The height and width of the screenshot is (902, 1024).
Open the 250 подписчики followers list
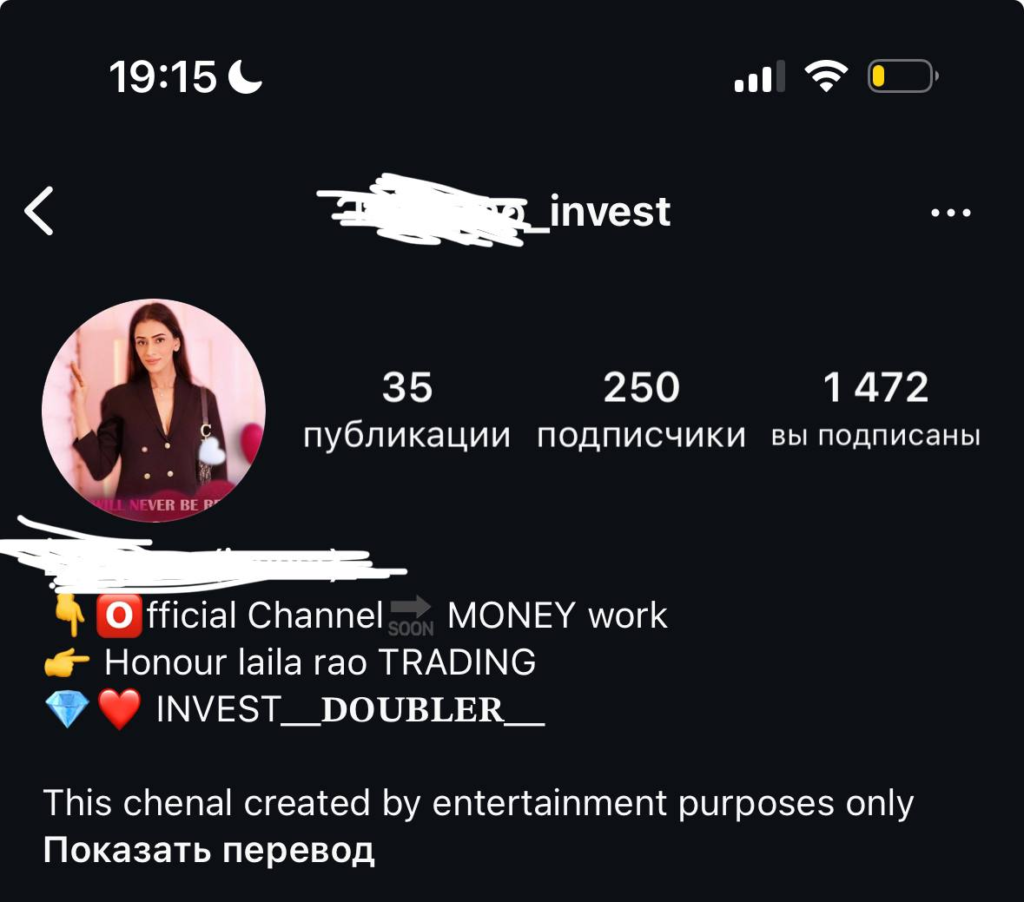tap(641, 410)
